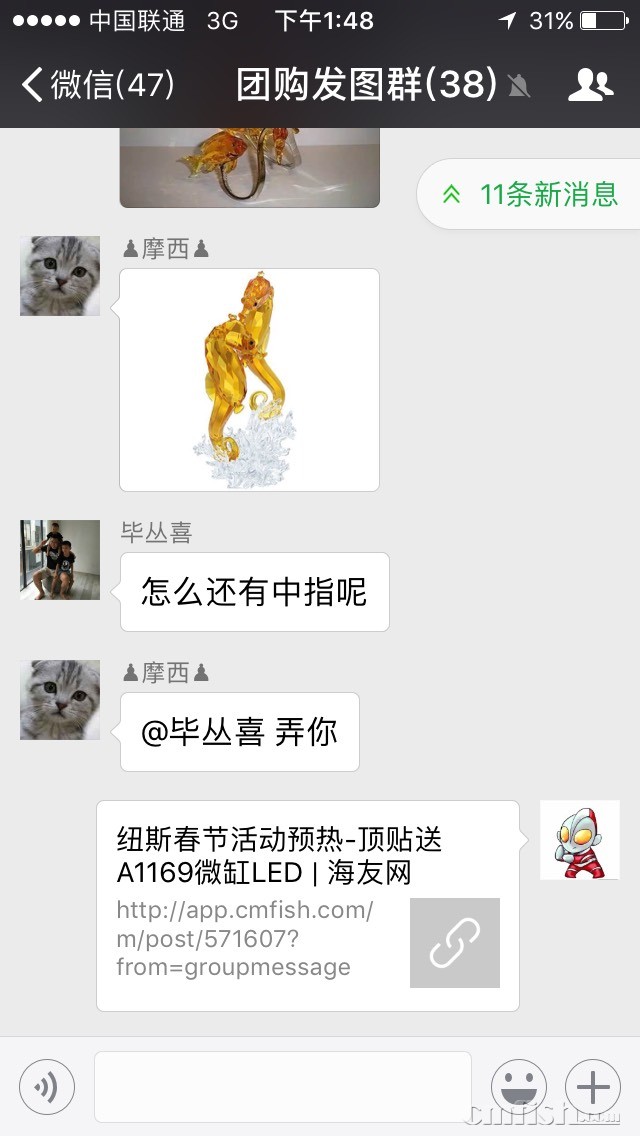Open the group members info icon
Screen dimensions: 640x1136
pyautogui.click(x=590, y=85)
